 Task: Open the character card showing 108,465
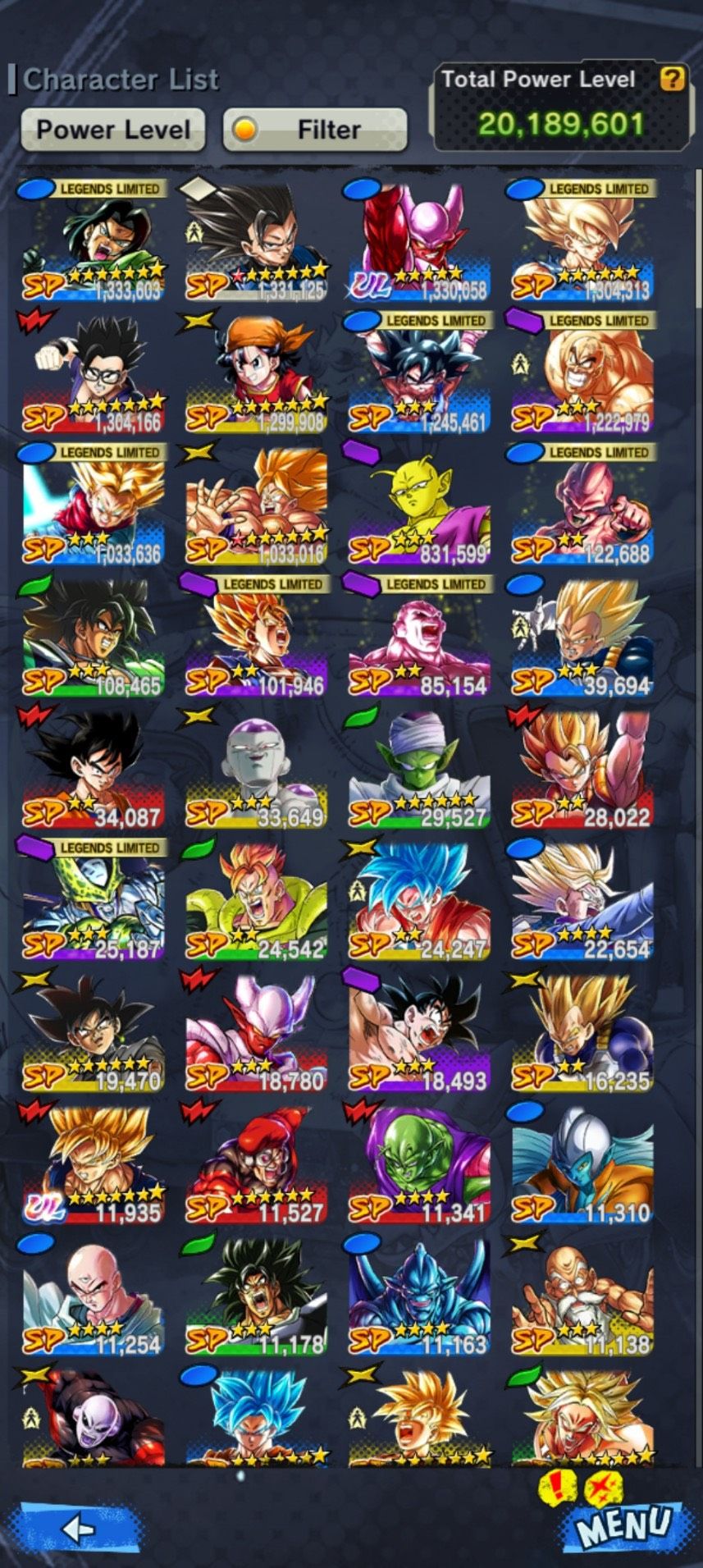click(93, 638)
